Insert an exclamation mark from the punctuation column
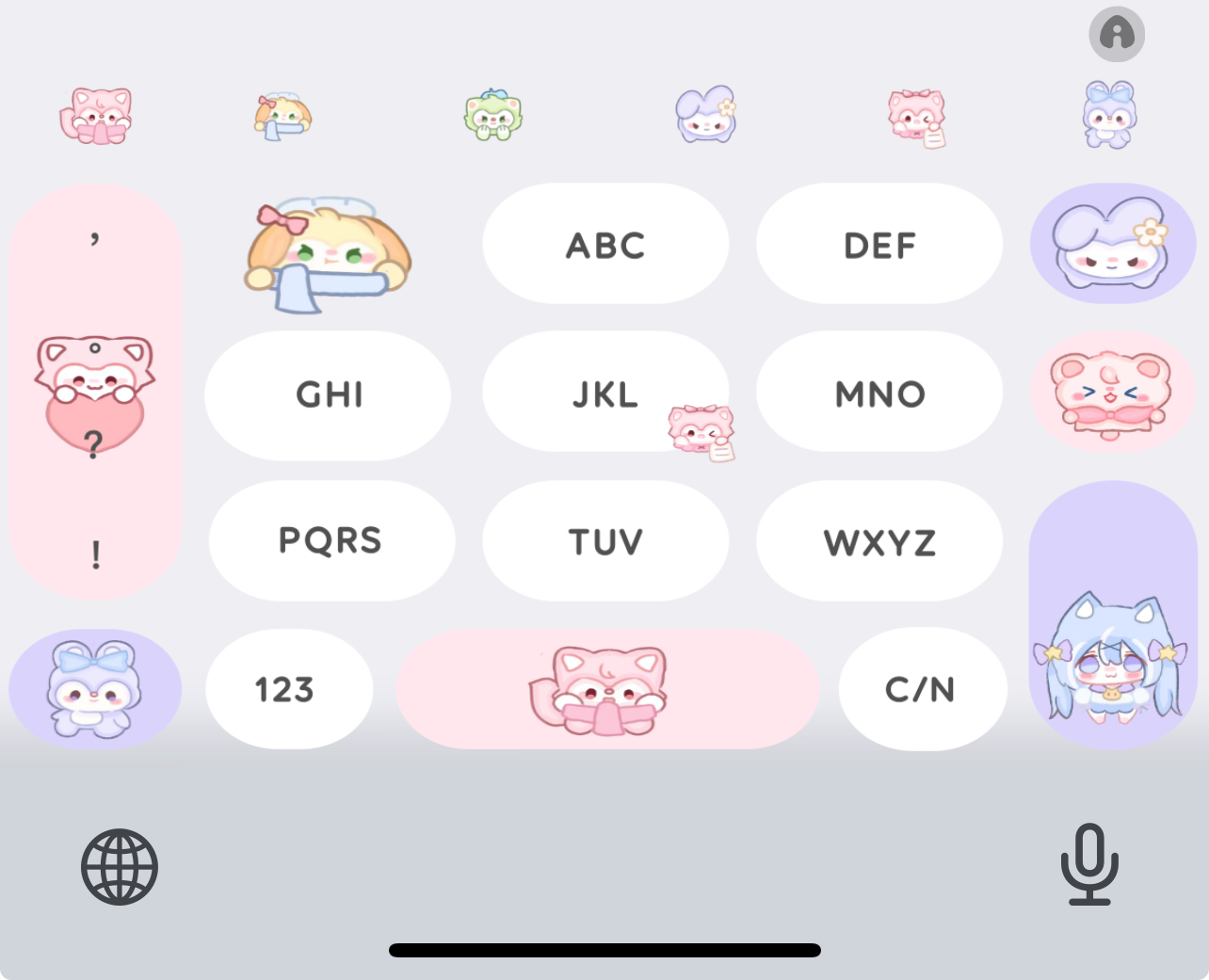Screen dimensions: 1209x980 coord(95,554)
